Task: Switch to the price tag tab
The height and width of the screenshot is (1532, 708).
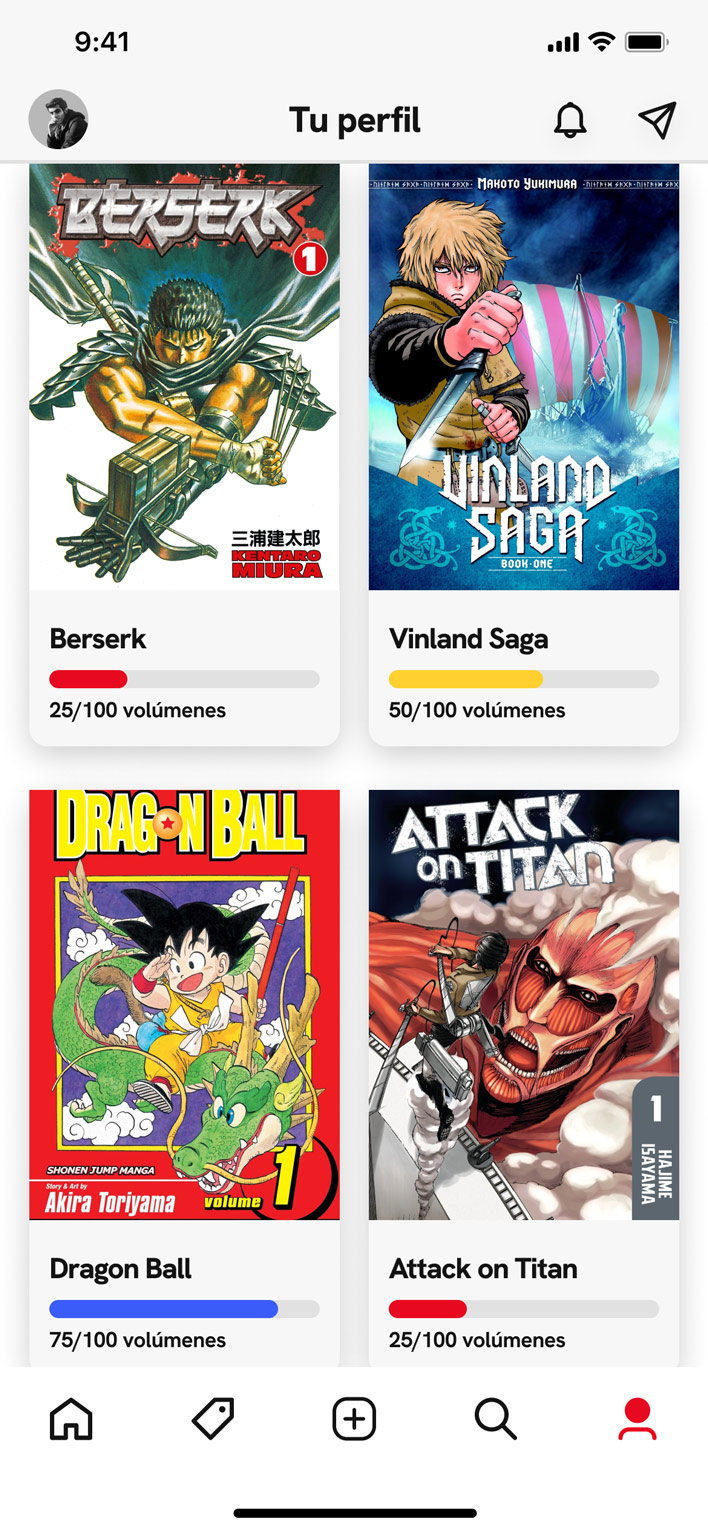Action: [x=213, y=1418]
